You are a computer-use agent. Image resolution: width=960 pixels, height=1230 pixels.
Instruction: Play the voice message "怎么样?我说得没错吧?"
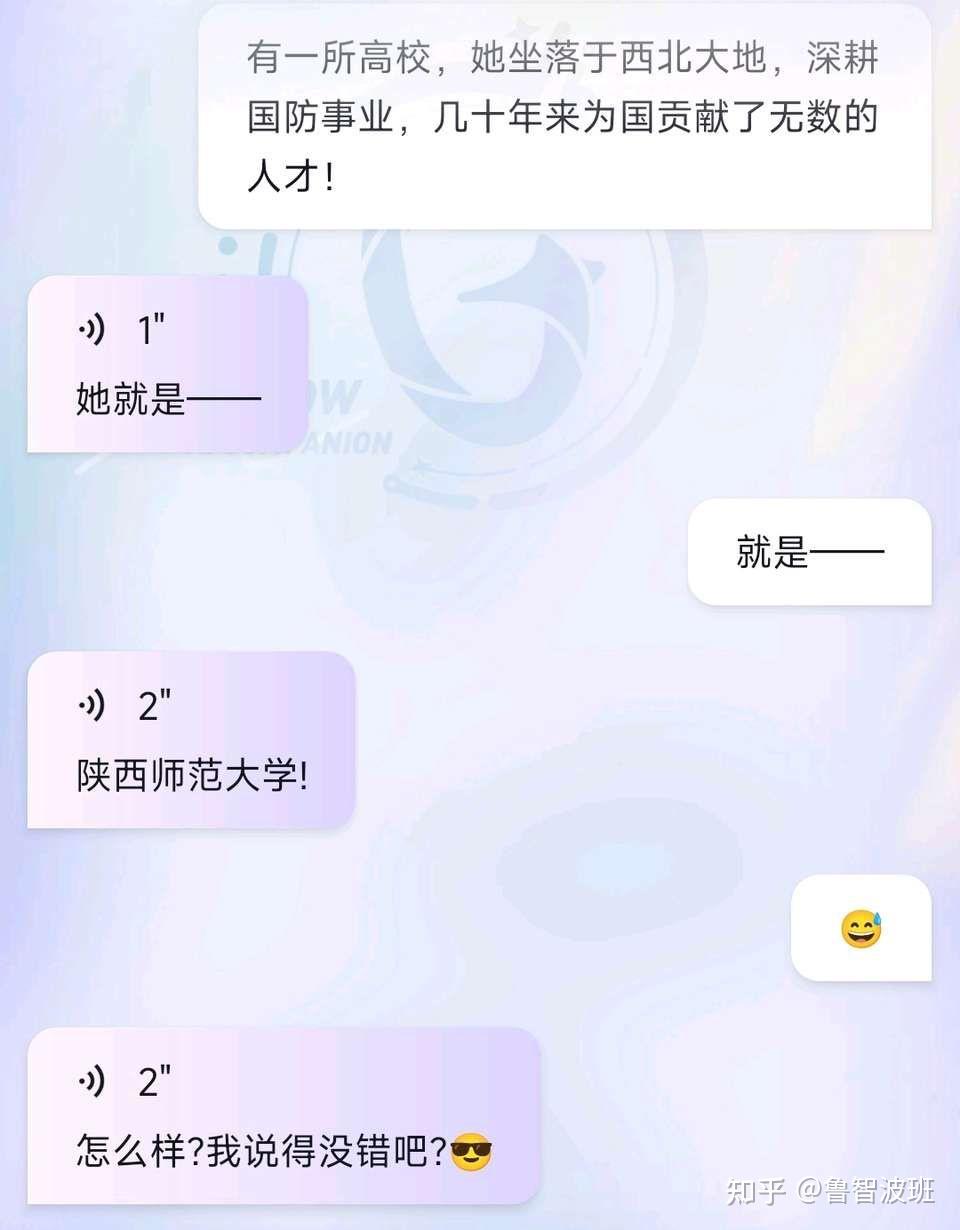point(93,1081)
